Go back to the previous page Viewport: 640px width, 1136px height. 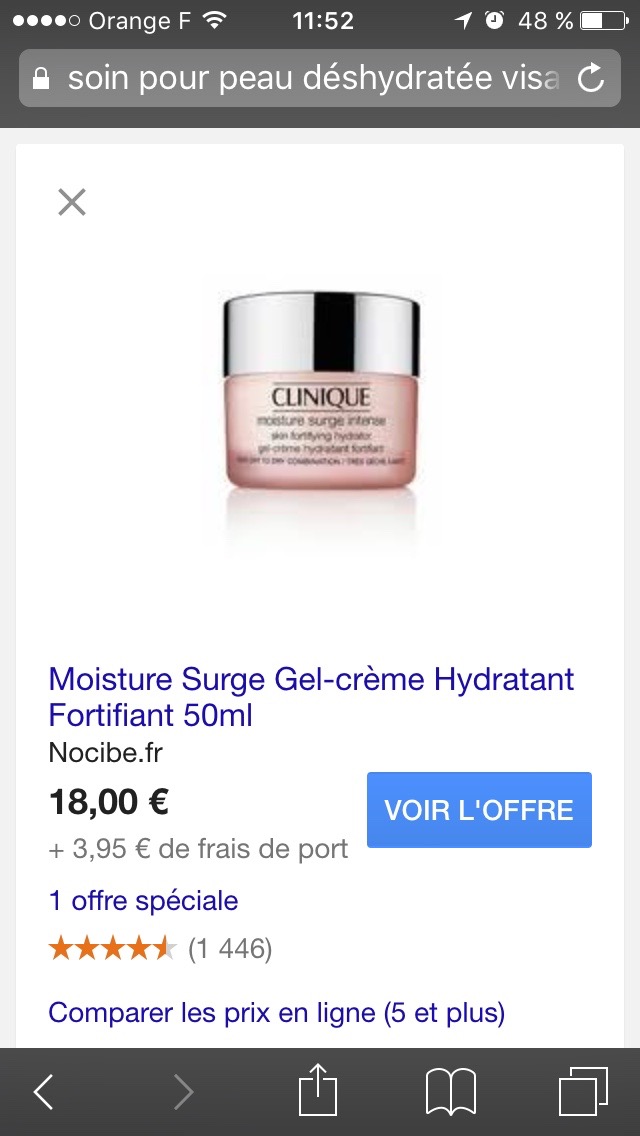[44, 1092]
